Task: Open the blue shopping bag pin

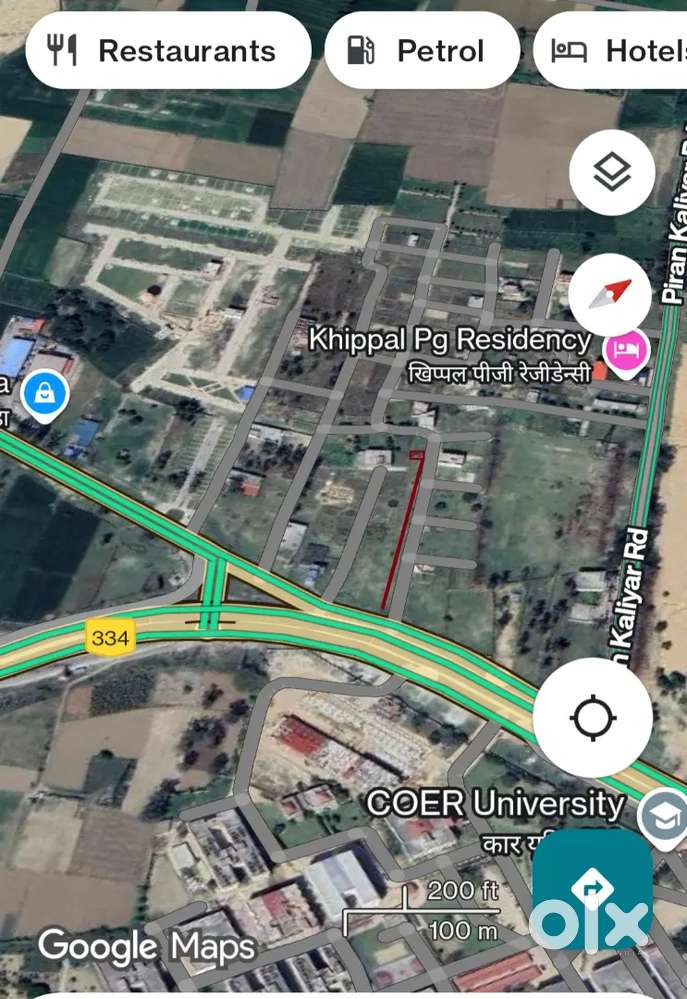Action: (x=45, y=393)
